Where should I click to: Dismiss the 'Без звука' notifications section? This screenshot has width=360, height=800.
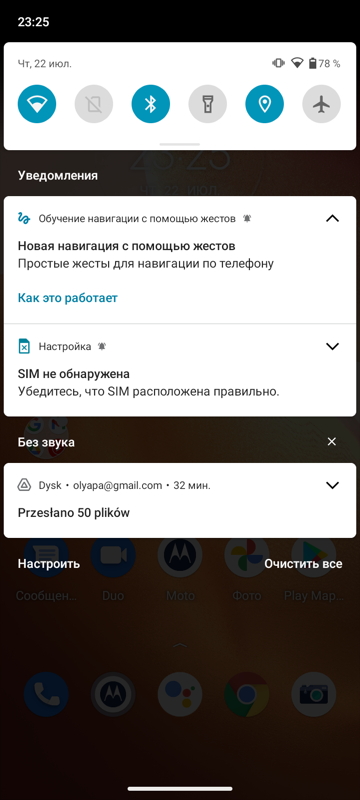(x=331, y=441)
